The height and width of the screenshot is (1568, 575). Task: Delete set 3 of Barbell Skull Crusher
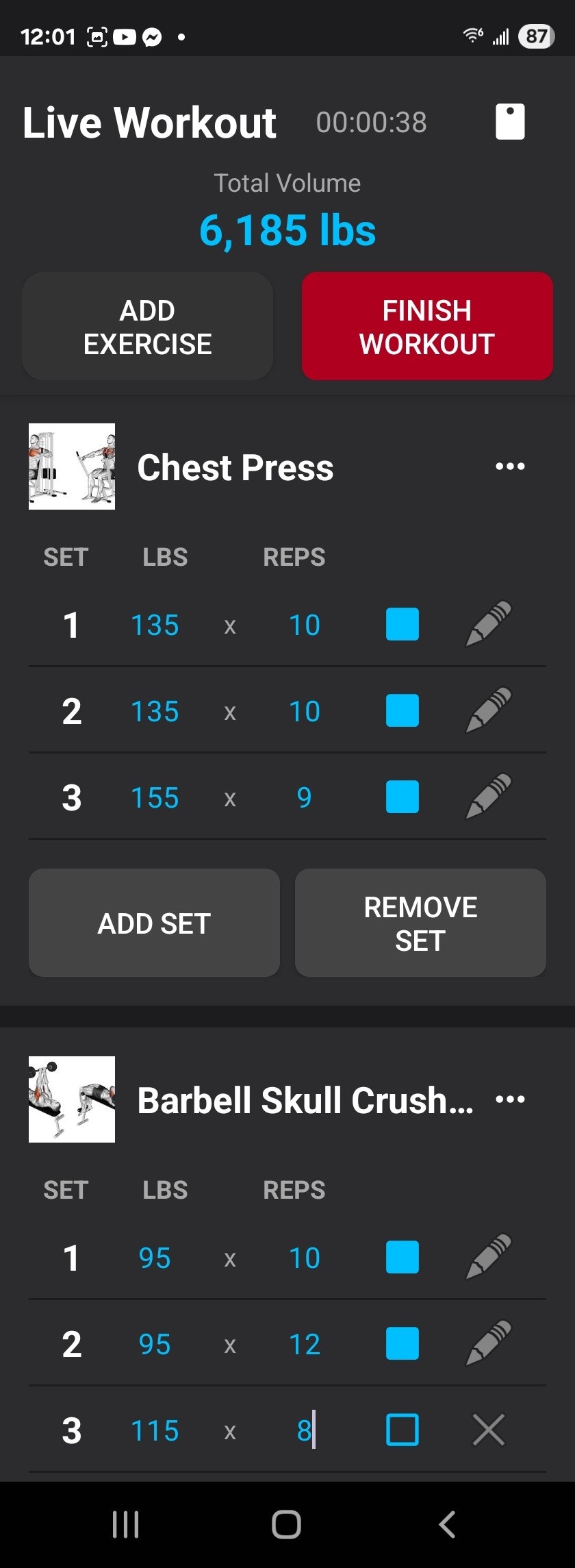click(488, 1430)
